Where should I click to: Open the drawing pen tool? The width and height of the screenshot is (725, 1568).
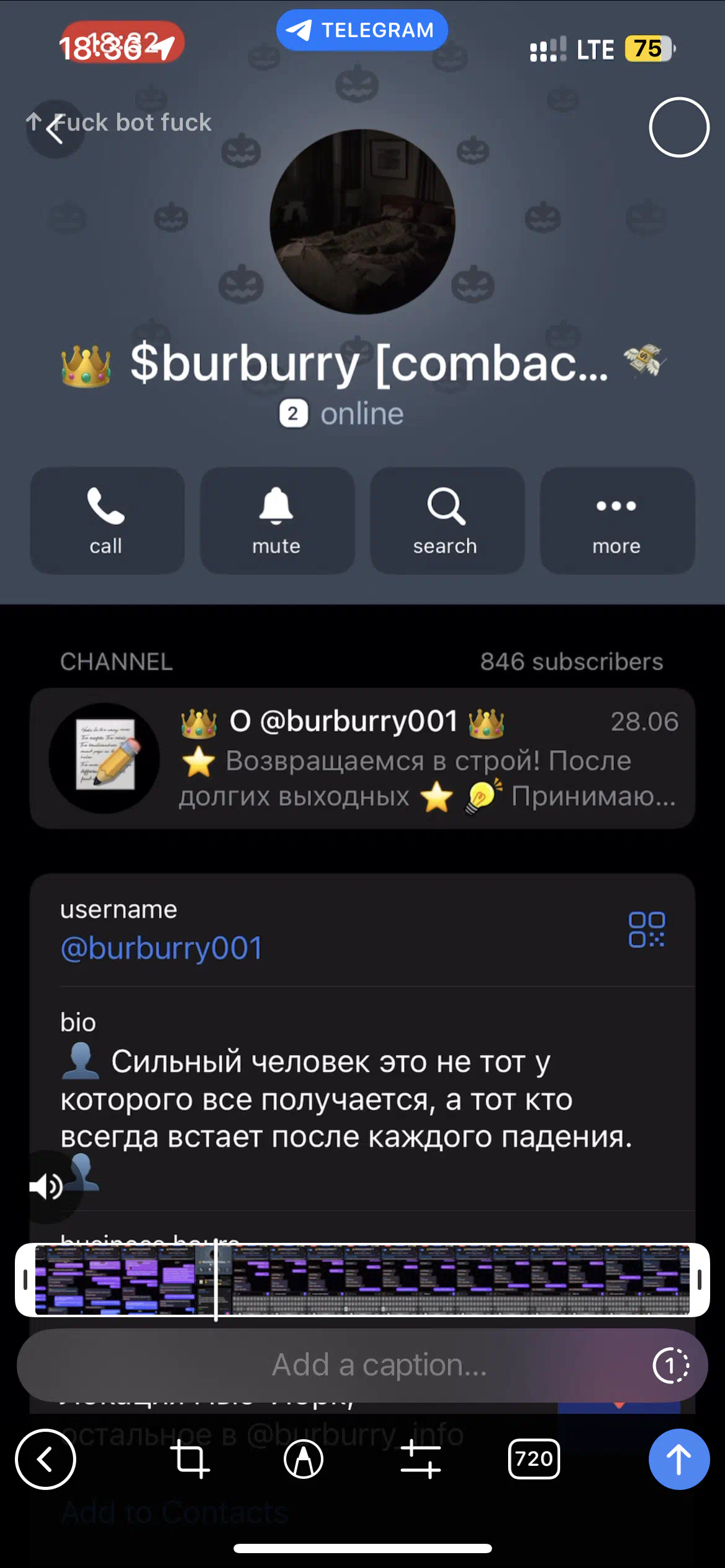coord(303,1459)
